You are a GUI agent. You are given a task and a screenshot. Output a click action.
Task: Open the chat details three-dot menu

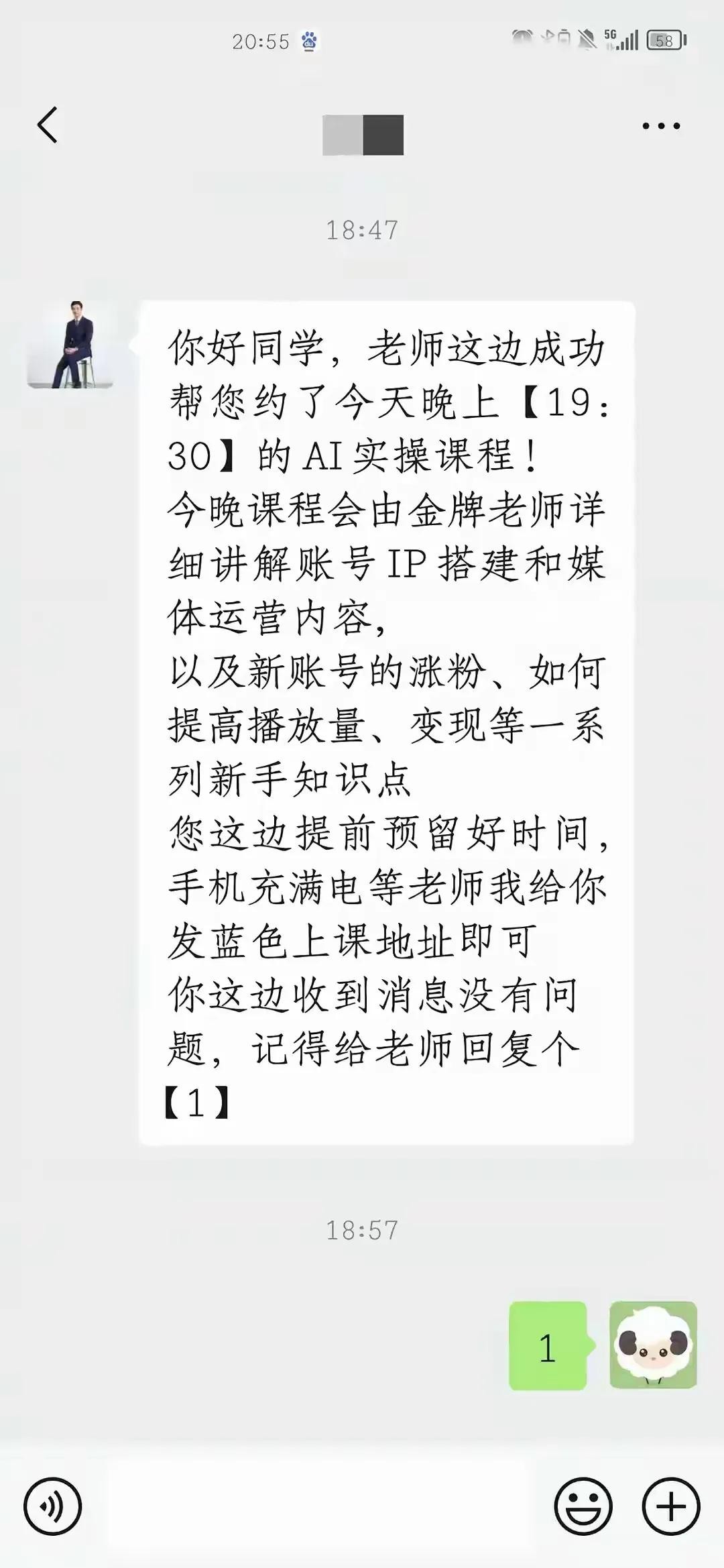click(x=661, y=126)
